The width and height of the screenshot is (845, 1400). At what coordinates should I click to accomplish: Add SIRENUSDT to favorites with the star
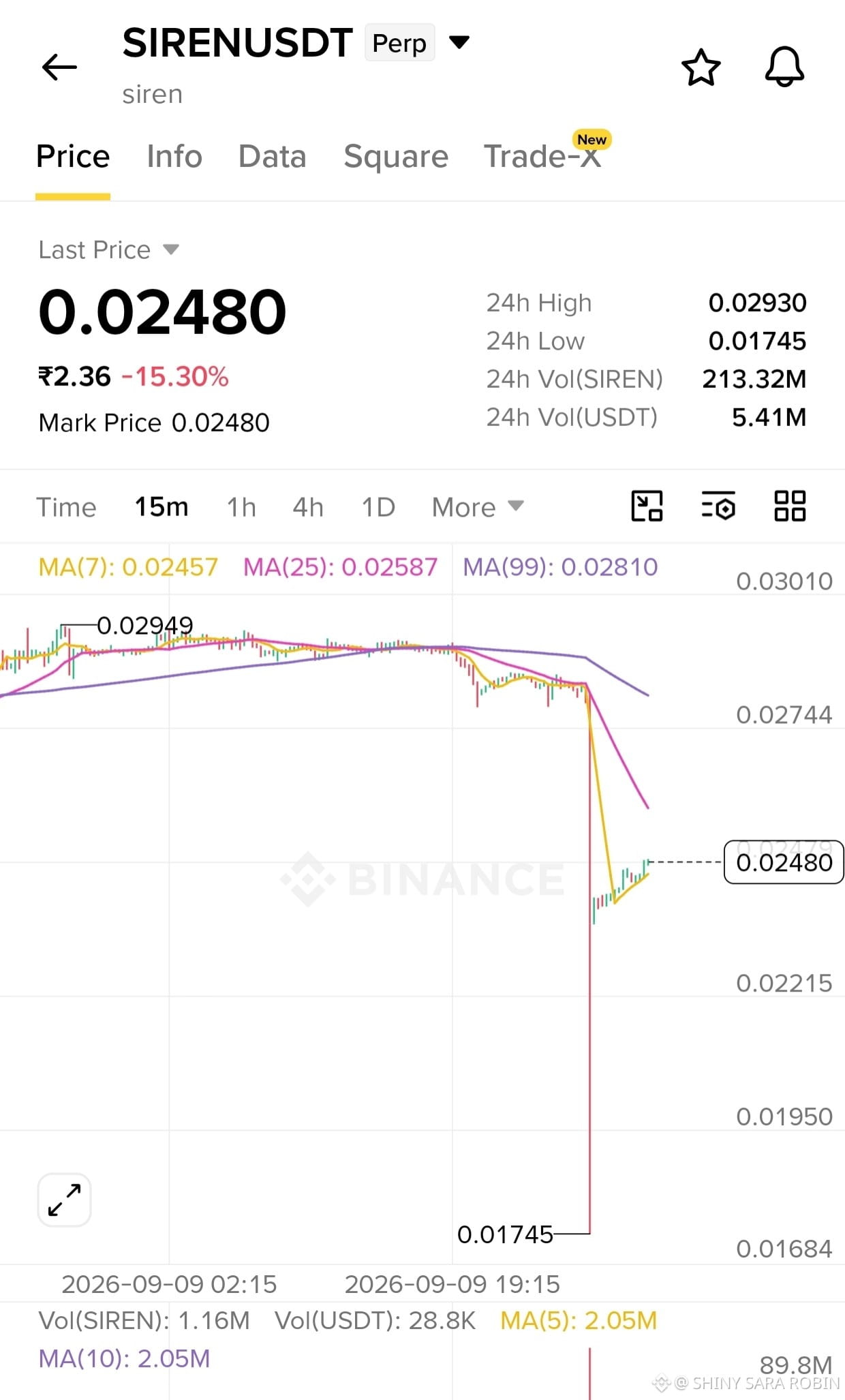click(701, 67)
